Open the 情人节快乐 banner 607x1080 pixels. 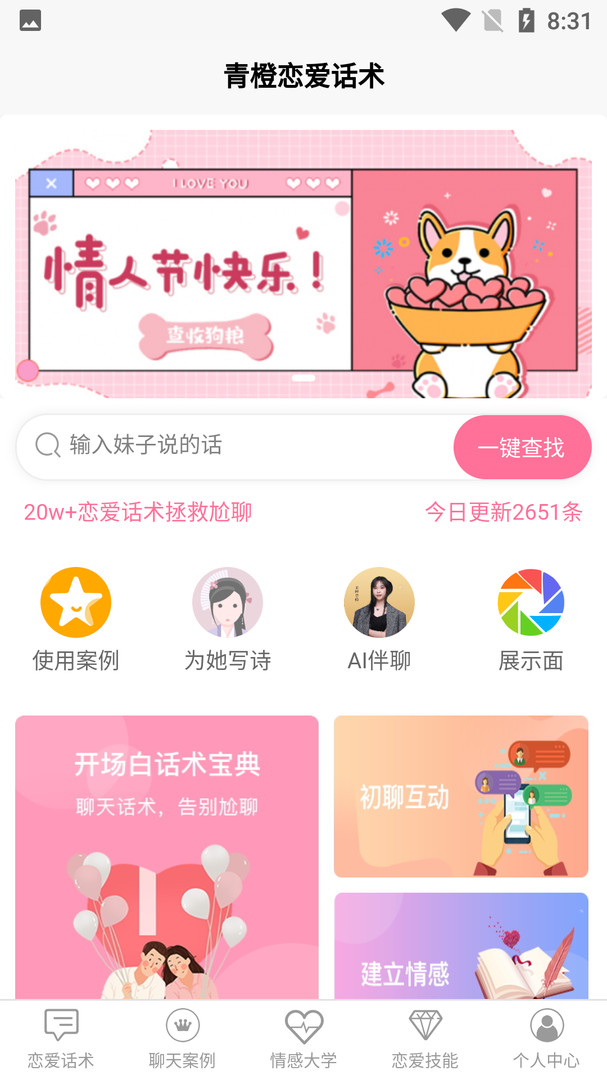pyautogui.click(x=303, y=264)
